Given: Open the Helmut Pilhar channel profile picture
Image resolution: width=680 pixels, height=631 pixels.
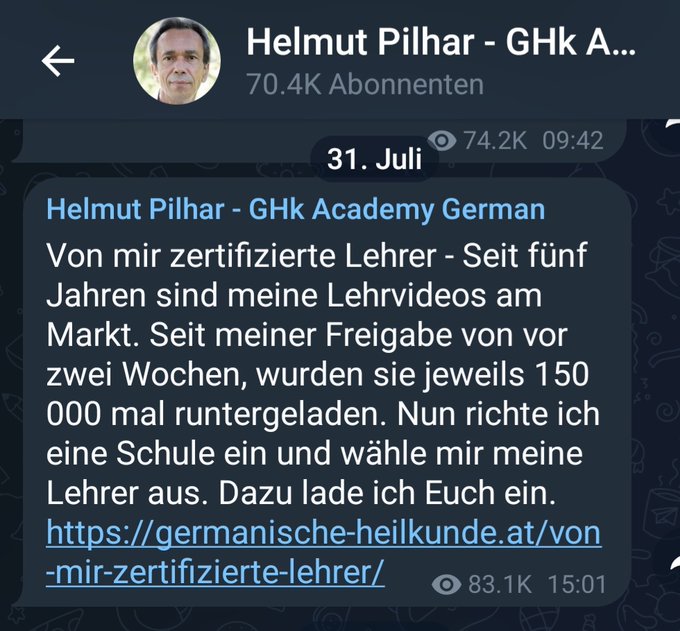Looking at the screenshot, I should (x=177, y=61).
